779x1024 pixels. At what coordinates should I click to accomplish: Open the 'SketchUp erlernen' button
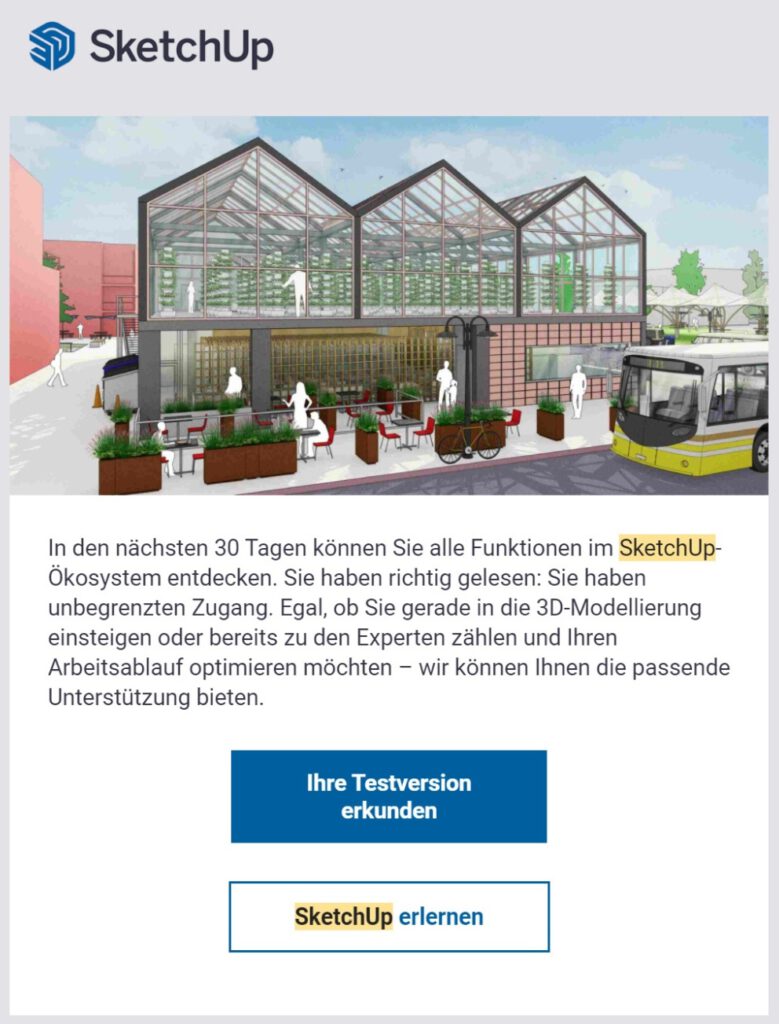(x=388, y=916)
